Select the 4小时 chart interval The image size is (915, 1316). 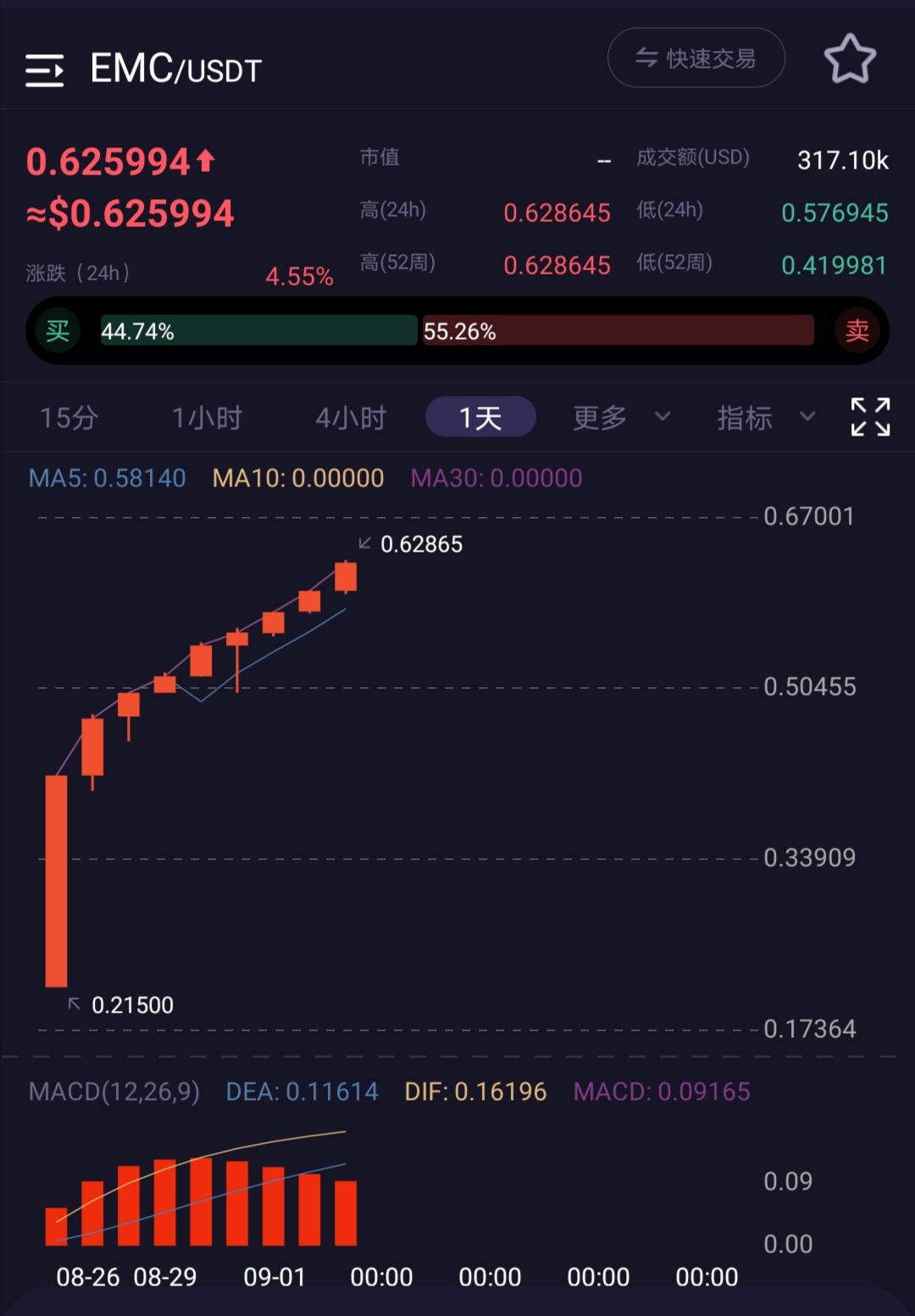point(351,418)
